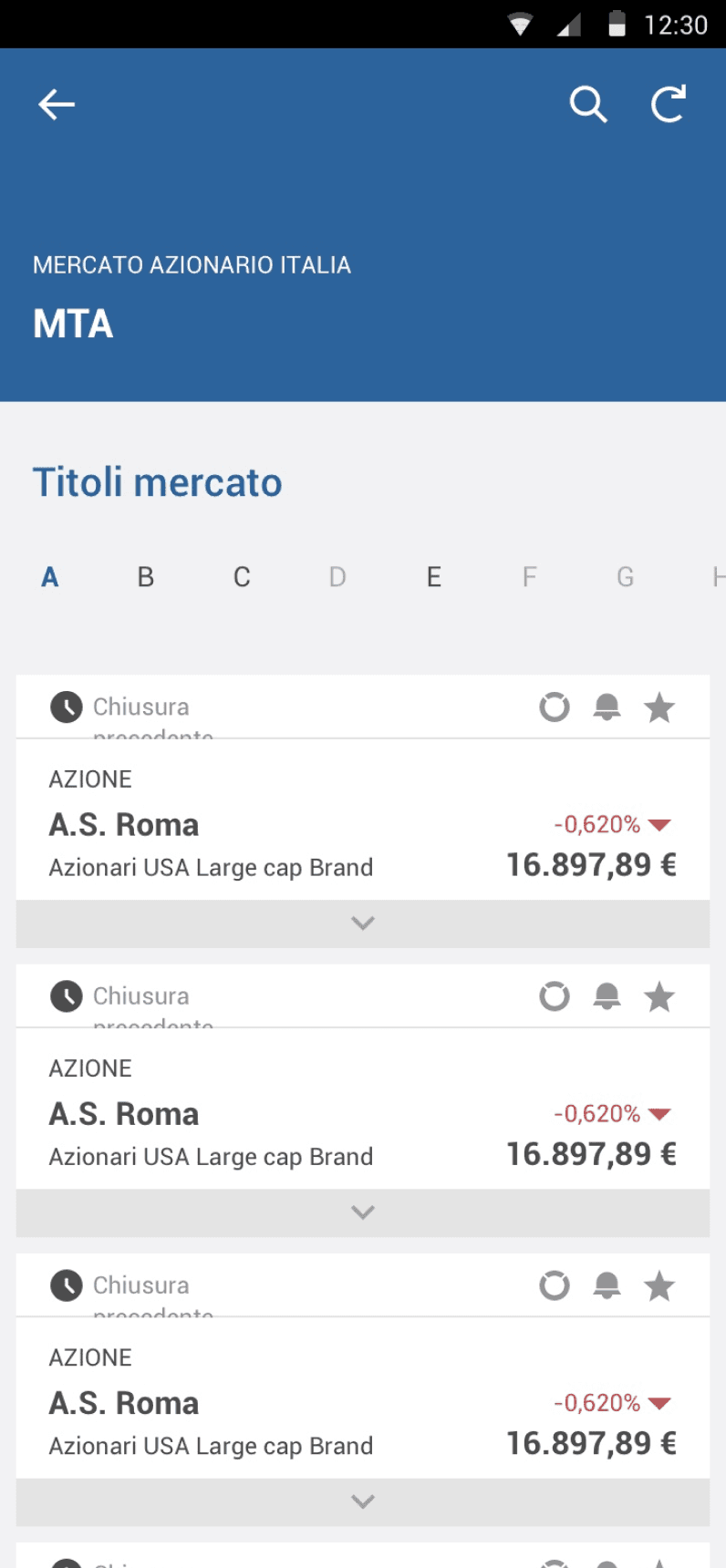Go back using the top arrow
Screen dimensions: 726x1568
[x=56, y=105]
